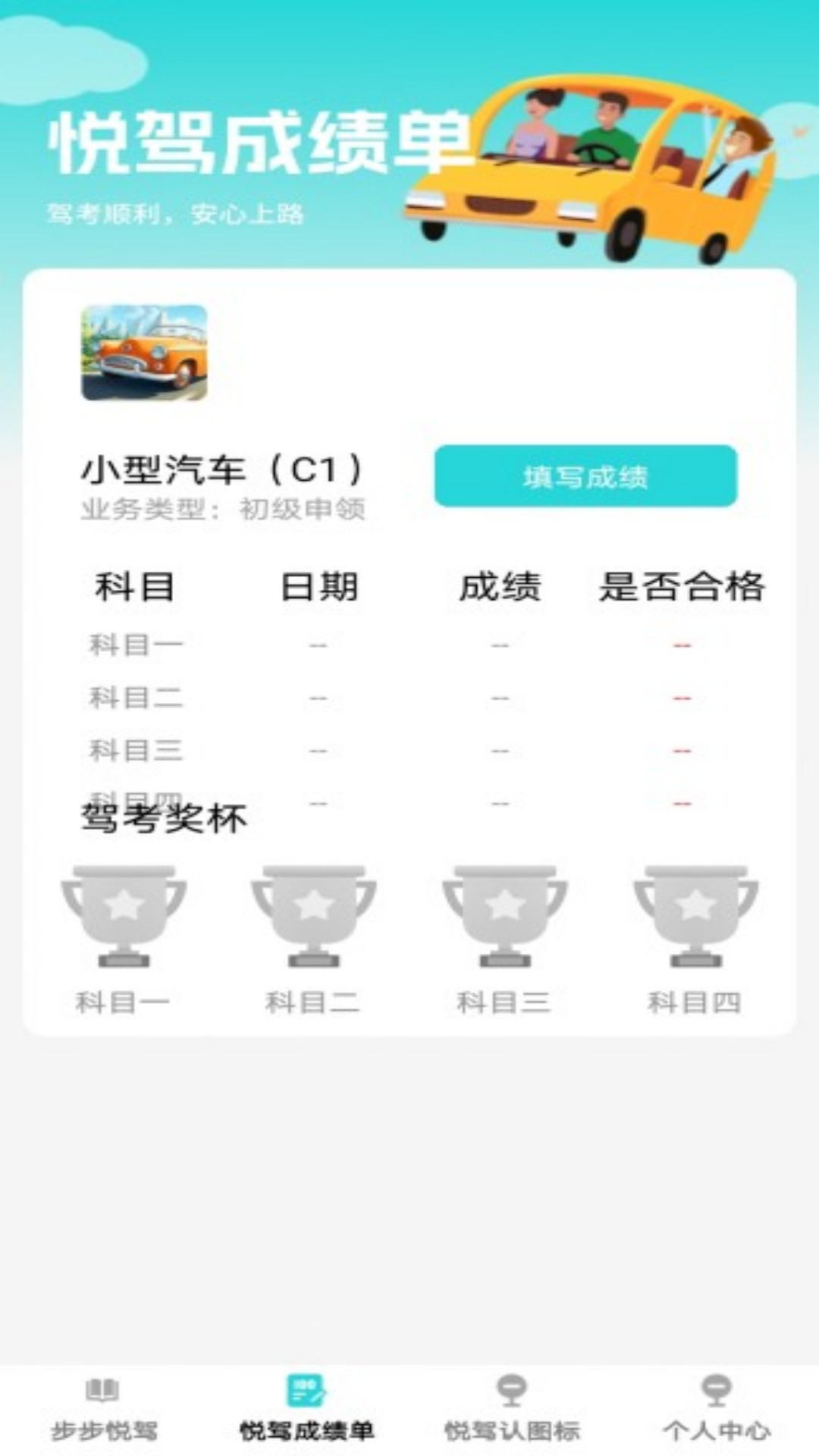Open the 个人中心 tab
The width and height of the screenshot is (819, 1456).
pos(716,1409)
